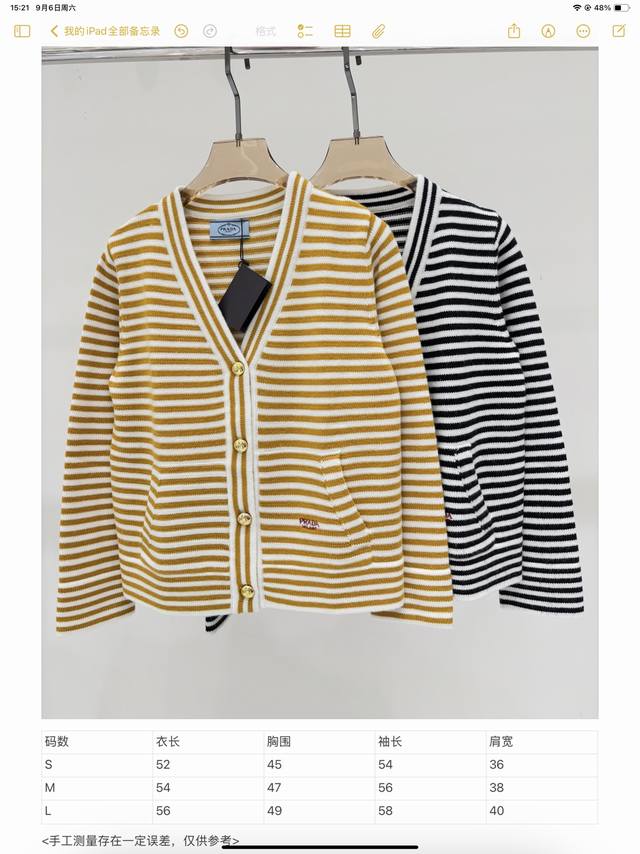
Task: Redo the last change
Action: coord(210,31)
